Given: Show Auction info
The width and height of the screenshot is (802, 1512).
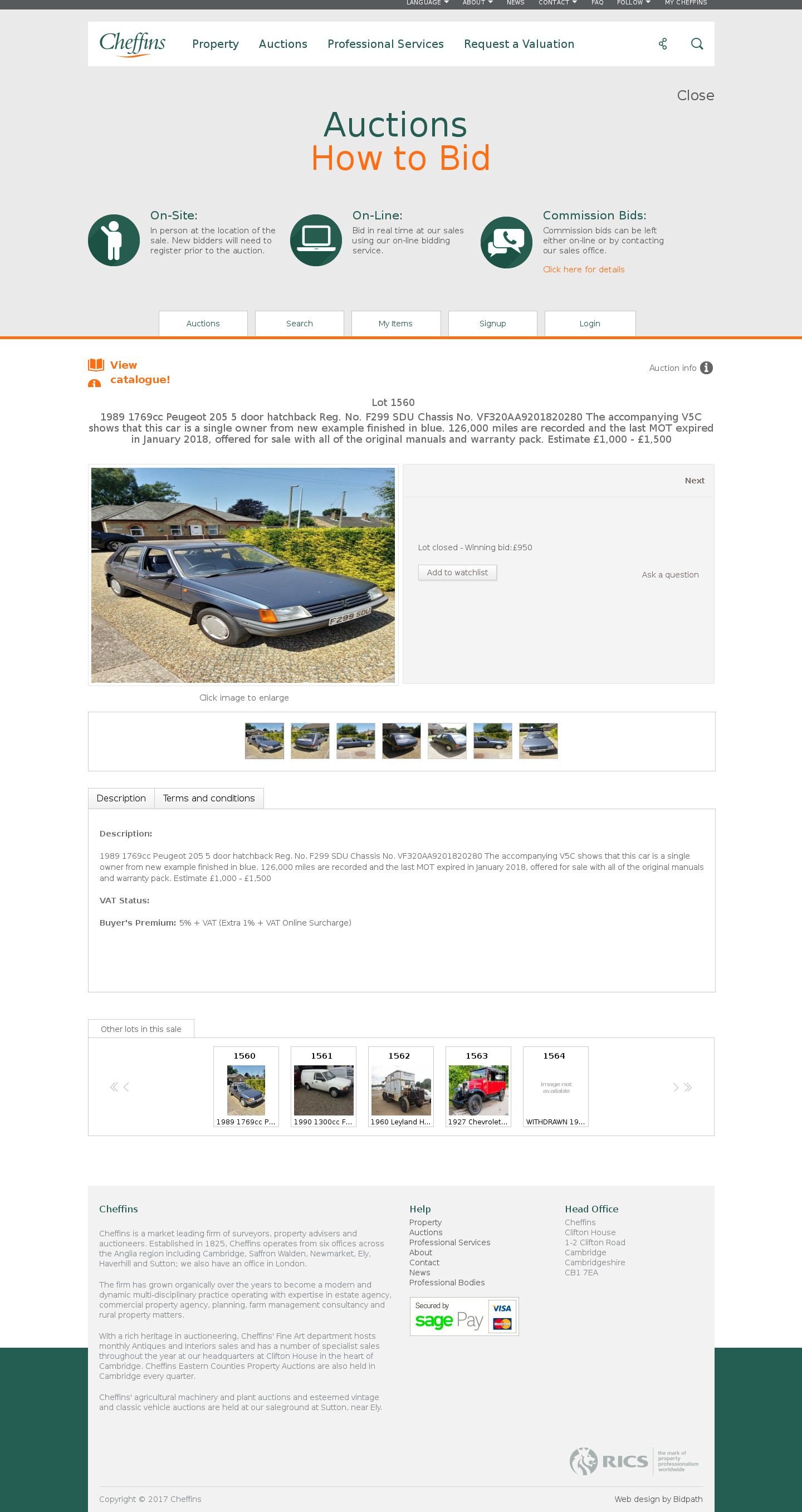Looking at the screenshot, I should (x=680, y=368).
